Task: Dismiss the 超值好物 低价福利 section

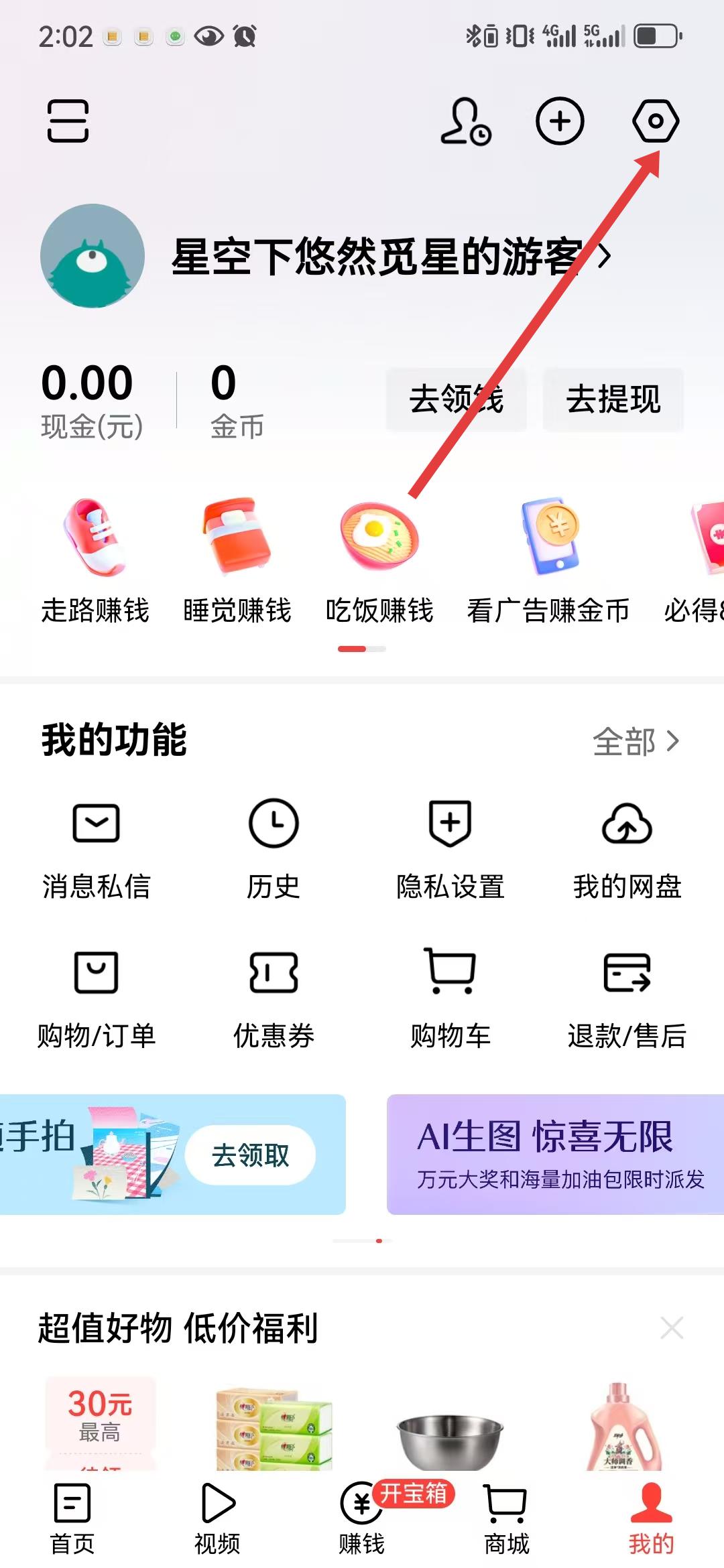Action: [x=672, y=1327]
